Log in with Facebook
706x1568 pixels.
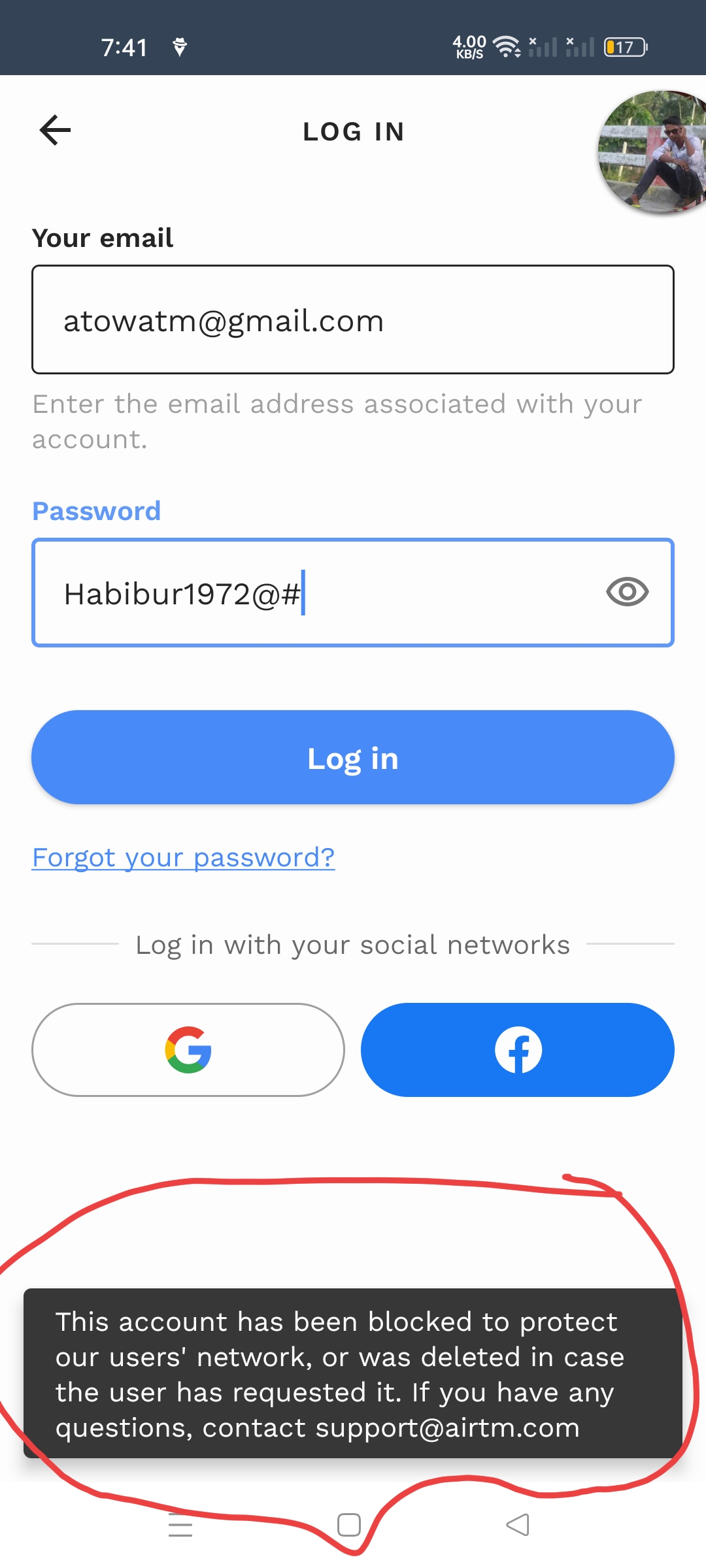pyautogui.click(x=518, y=1050)
